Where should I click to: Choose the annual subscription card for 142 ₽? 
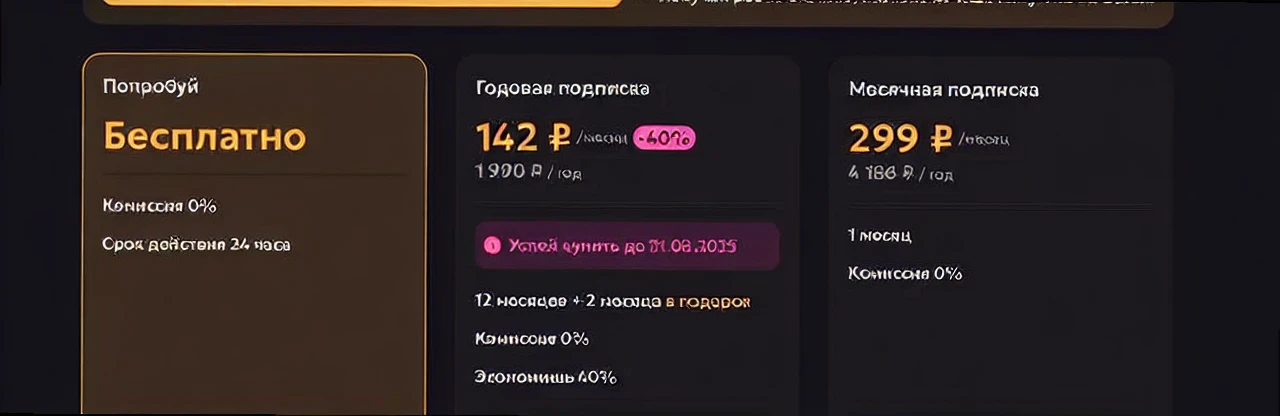pyautogui.click(x=627, y=235)
